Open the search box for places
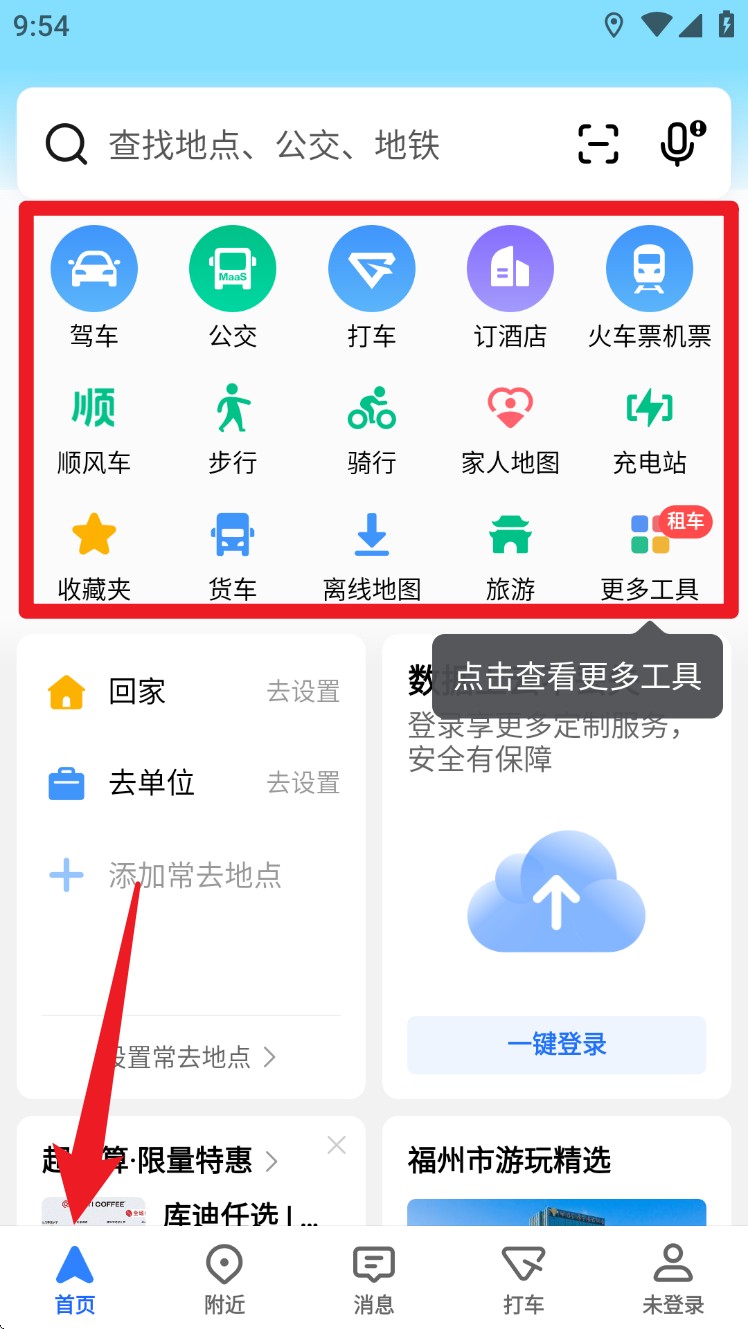The width and height of the screenshot is (748, 1329). (300, 145)
